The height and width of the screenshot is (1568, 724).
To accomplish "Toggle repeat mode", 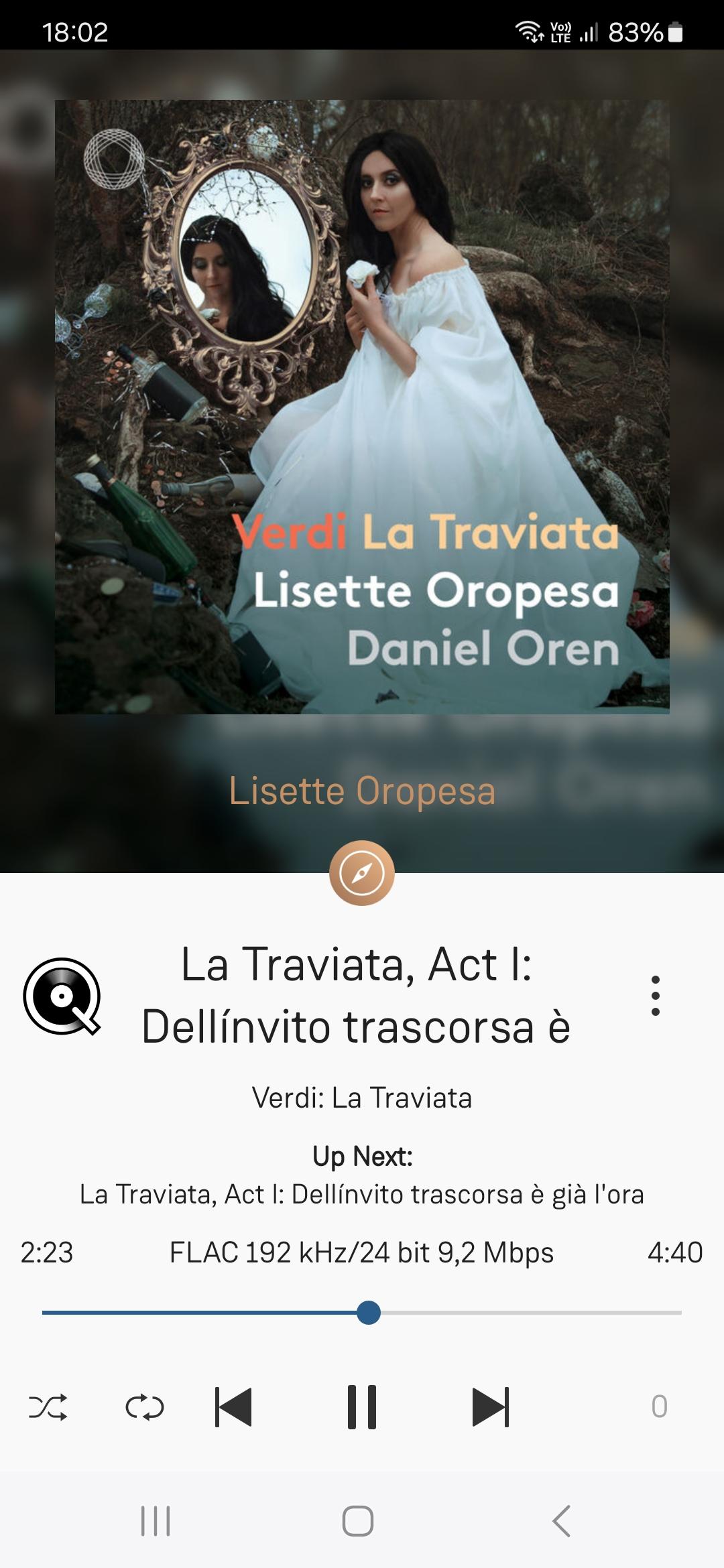I will (145, 1407).
